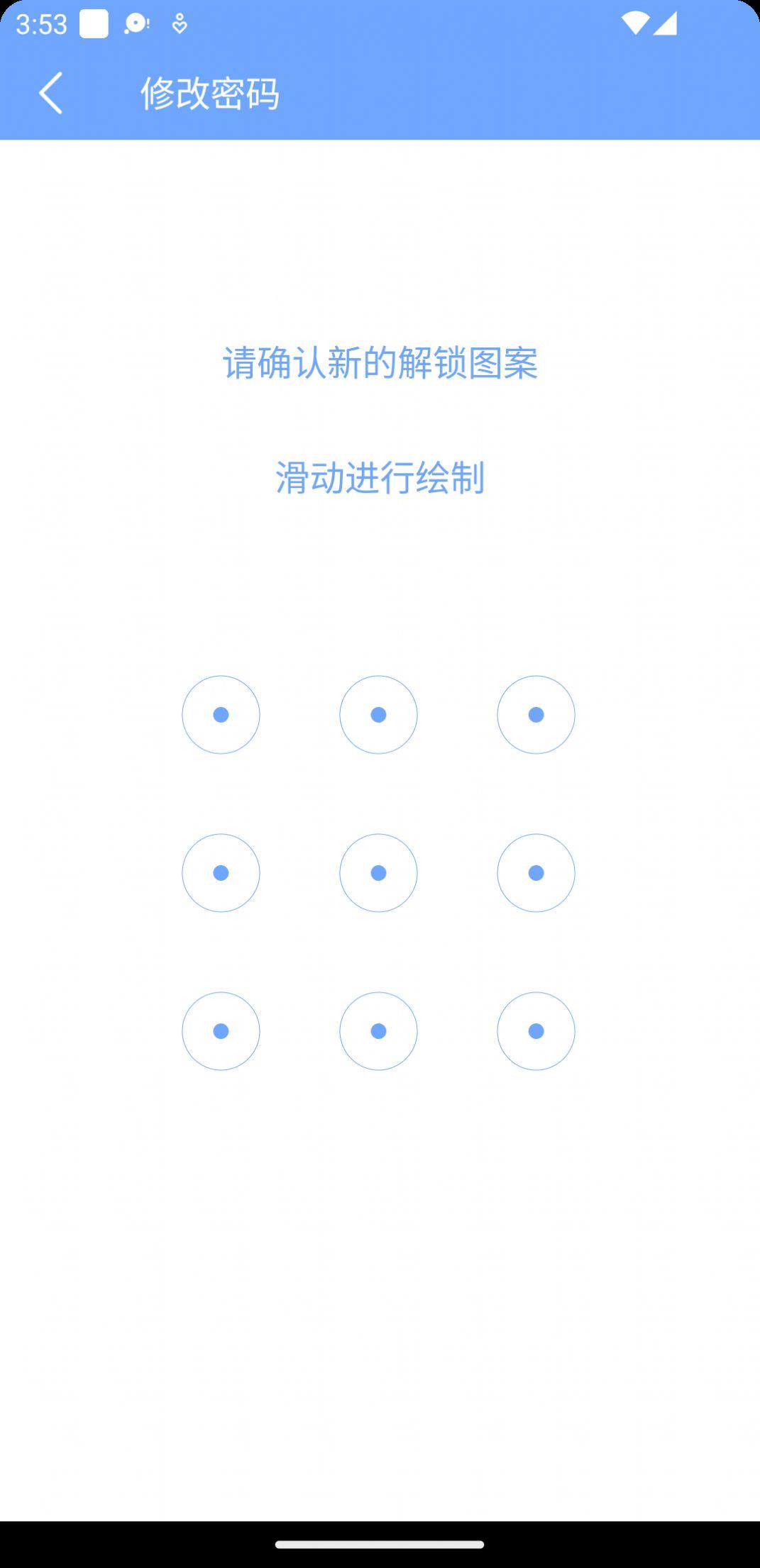760x1568 pixels.
Task: Tap the bottom-right pattern dot
Action: (x=536, y=1030)
